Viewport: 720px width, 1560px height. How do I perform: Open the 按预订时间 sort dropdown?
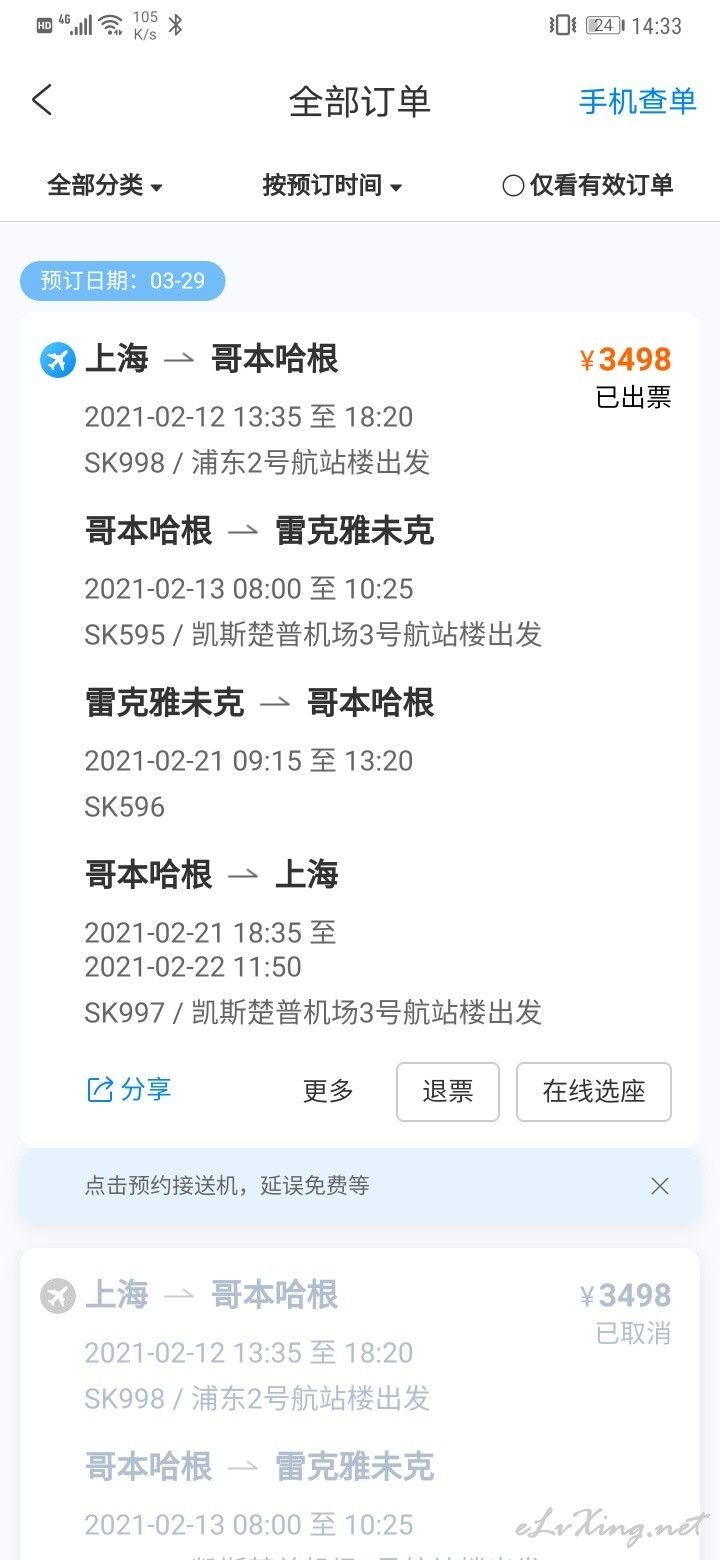pyautogui.click(x=332, y=185)
